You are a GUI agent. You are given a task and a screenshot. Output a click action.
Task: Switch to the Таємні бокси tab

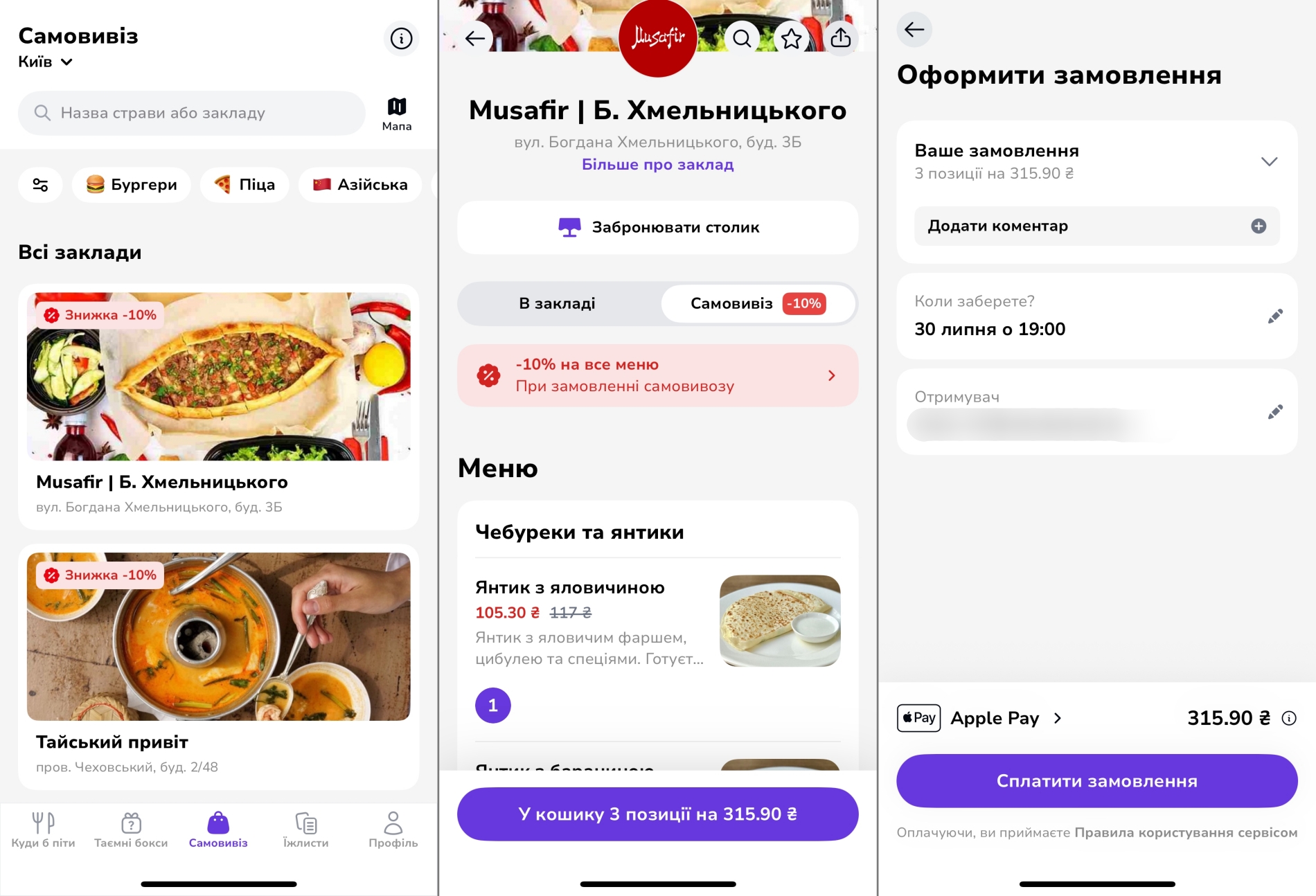pyautogui.click(x=131, y=830)
